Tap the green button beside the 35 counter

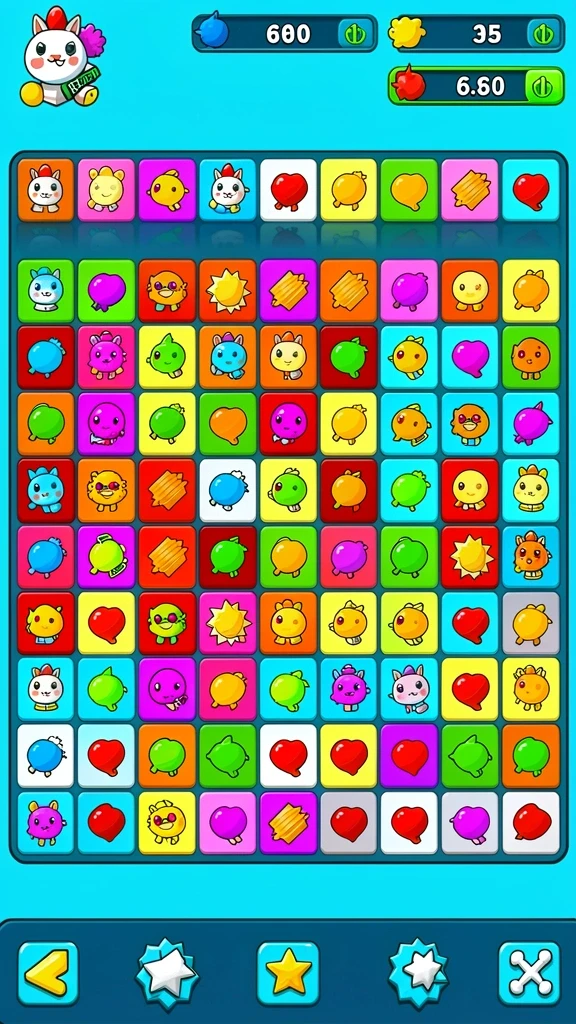pyautogui.click(x=544, y=33)
